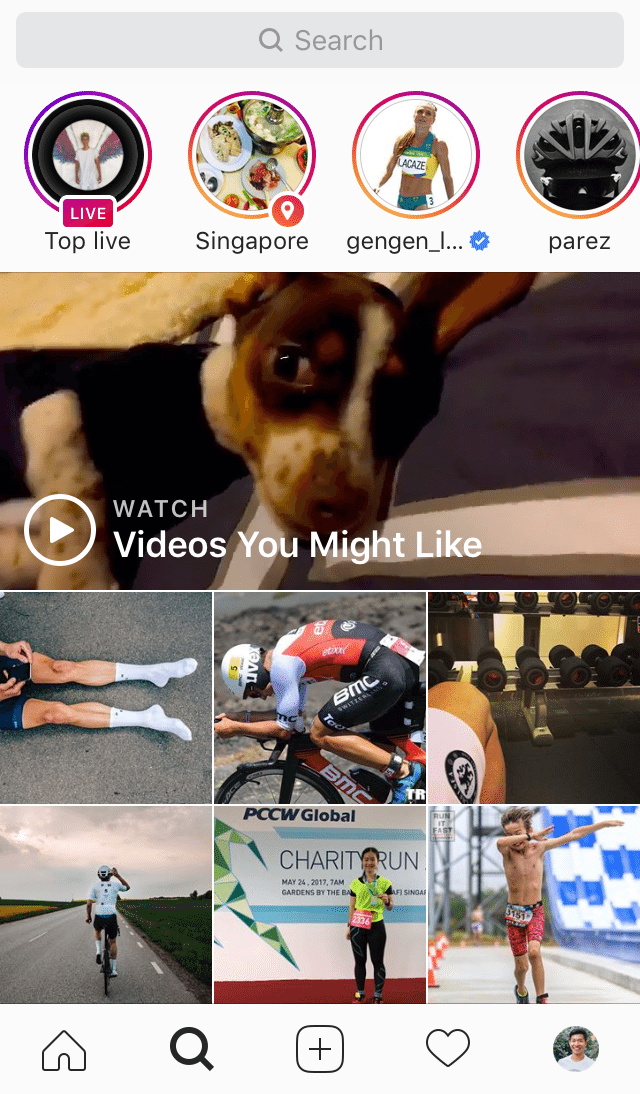Open the cyclist on road photo

pyautogui.click(x=105, y=904)
